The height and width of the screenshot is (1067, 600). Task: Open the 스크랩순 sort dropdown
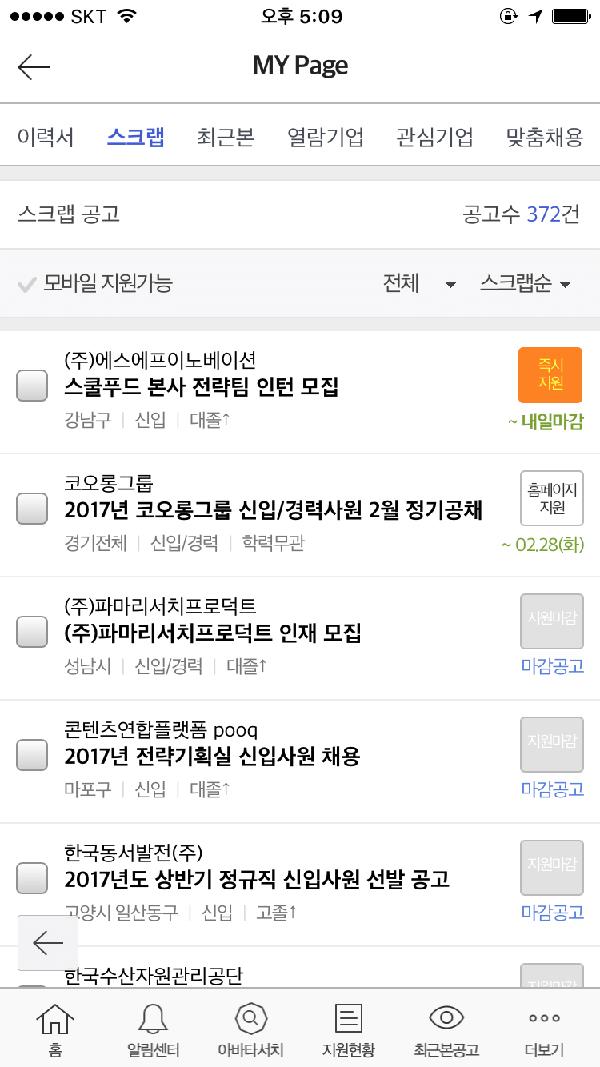pyautogui.click(x=524, y=283)
